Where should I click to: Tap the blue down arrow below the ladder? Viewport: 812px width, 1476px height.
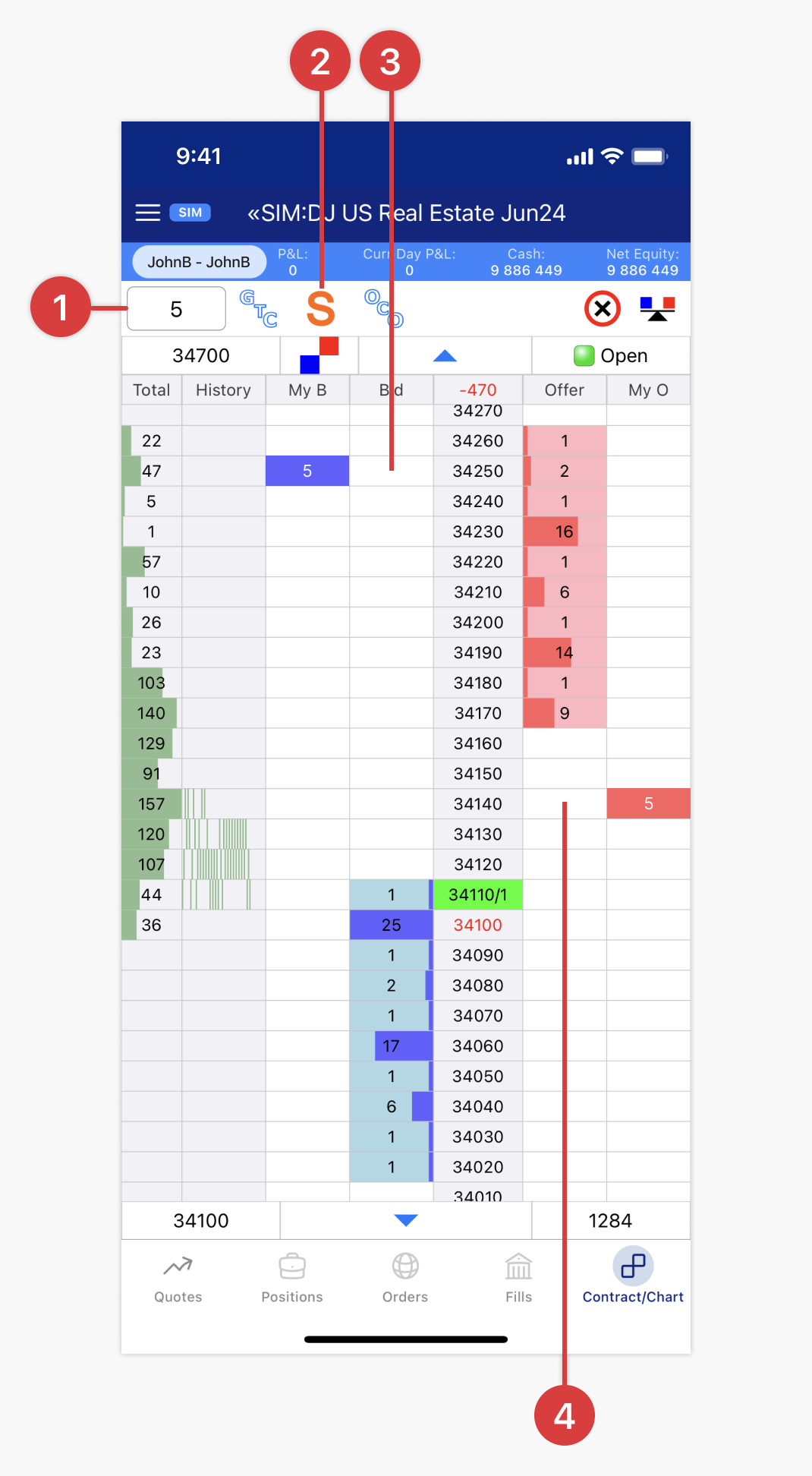406,1220
